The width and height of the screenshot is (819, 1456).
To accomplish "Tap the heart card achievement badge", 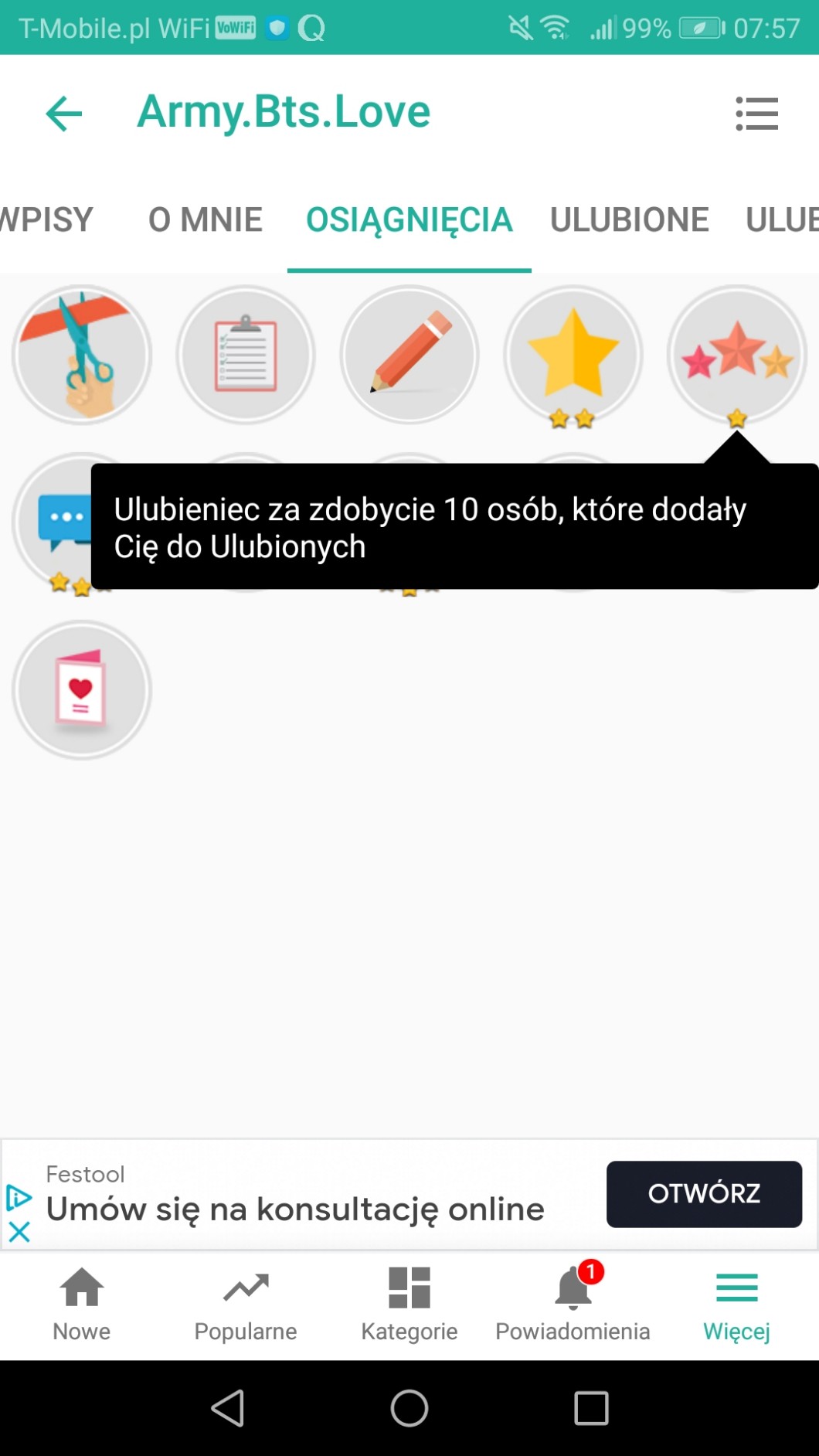I will coord(82,689).
